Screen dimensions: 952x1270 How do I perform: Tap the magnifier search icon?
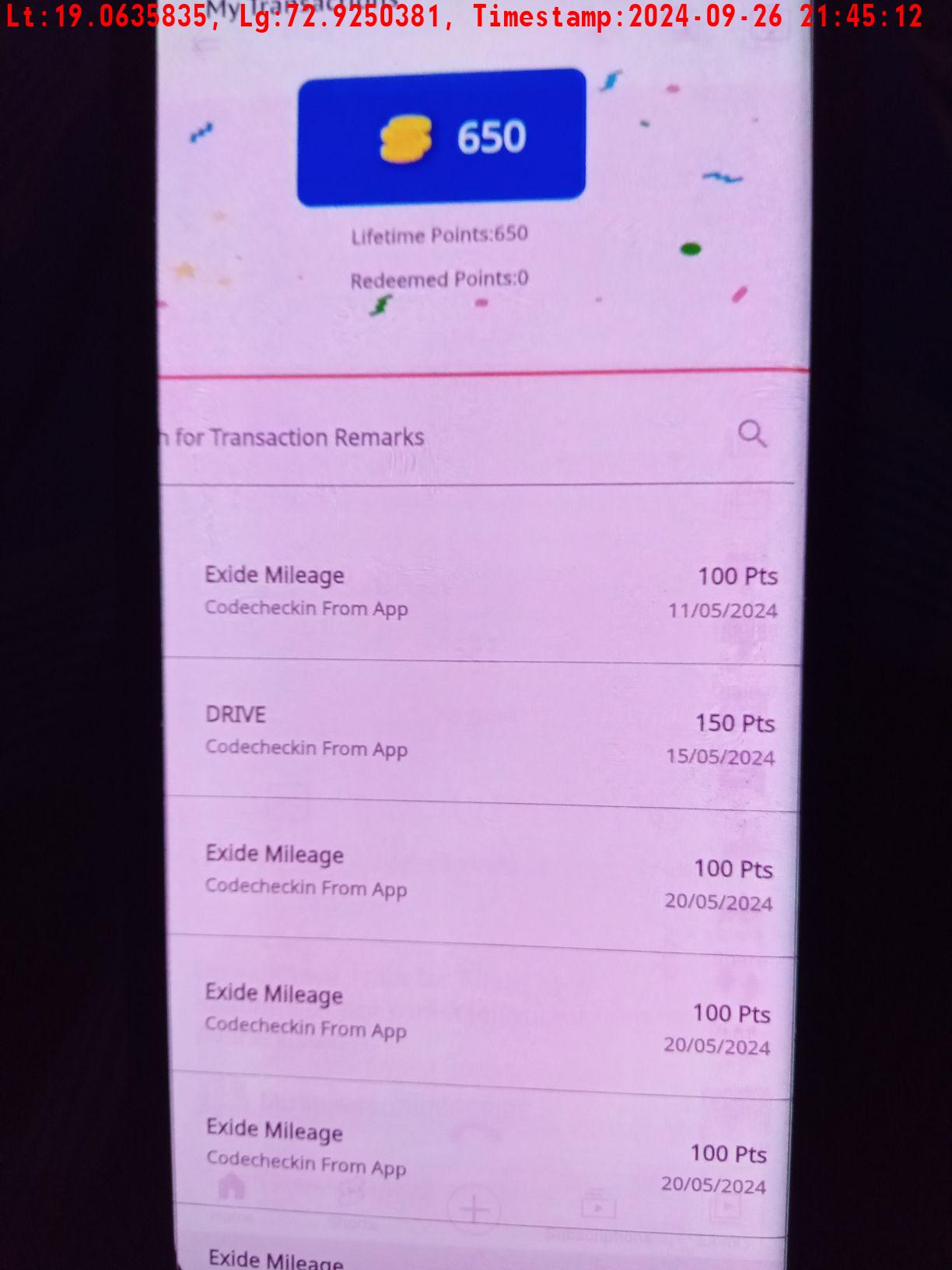[x=751, y=434]
